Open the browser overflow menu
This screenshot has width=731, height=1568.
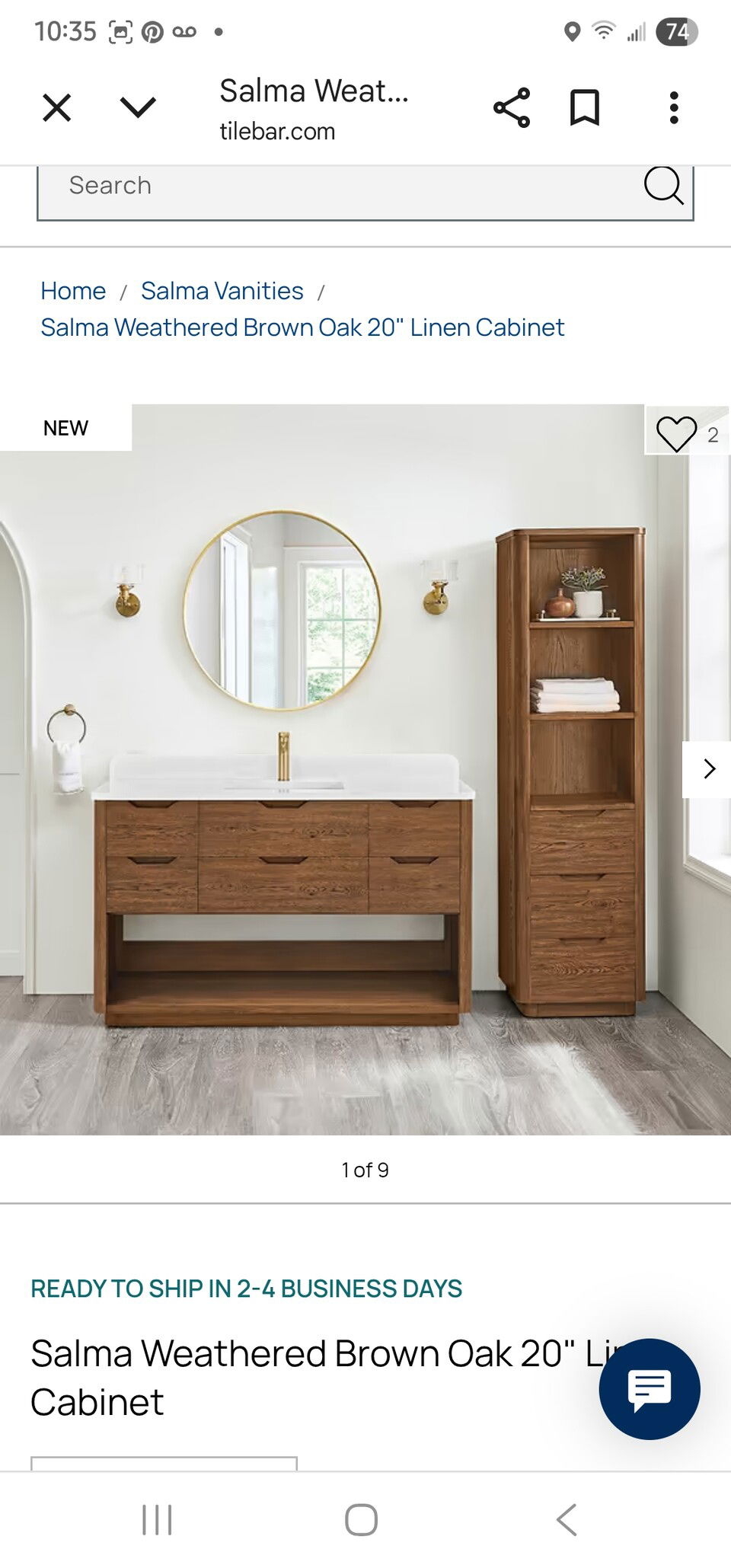point(674,108)
